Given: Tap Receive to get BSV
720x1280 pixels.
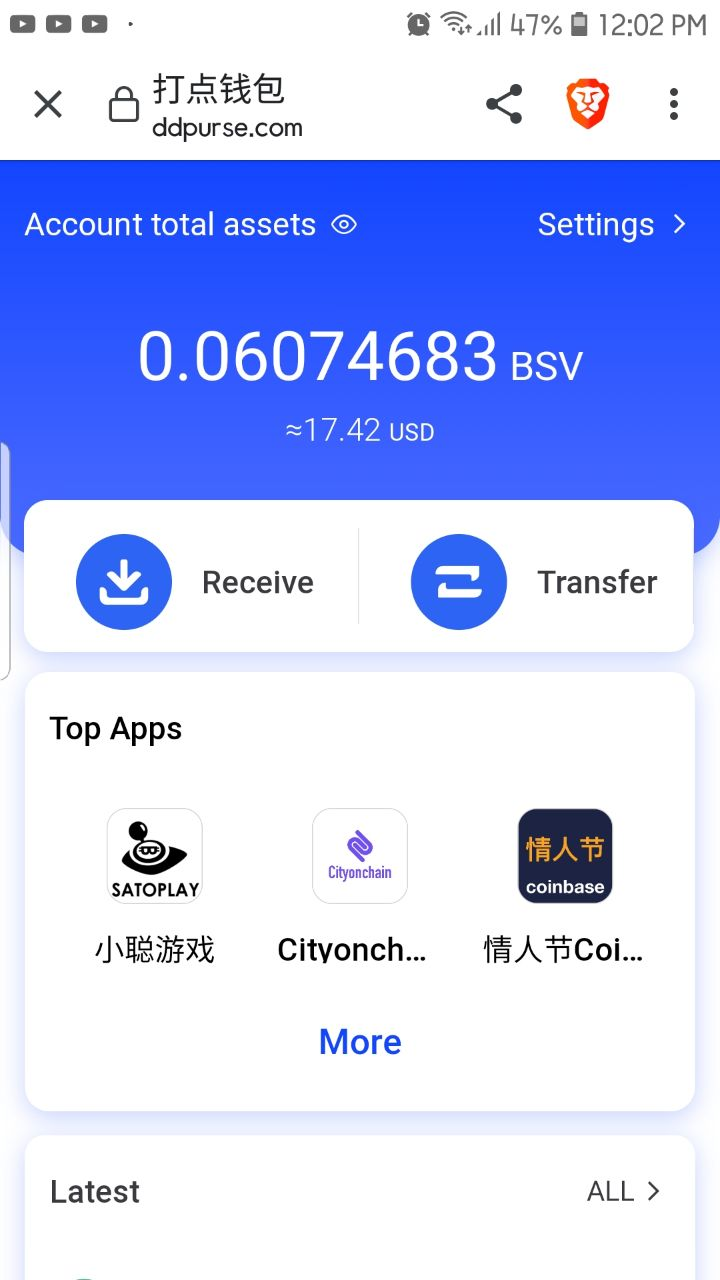Looking at the screenshot, I should (x=195, y=582).
